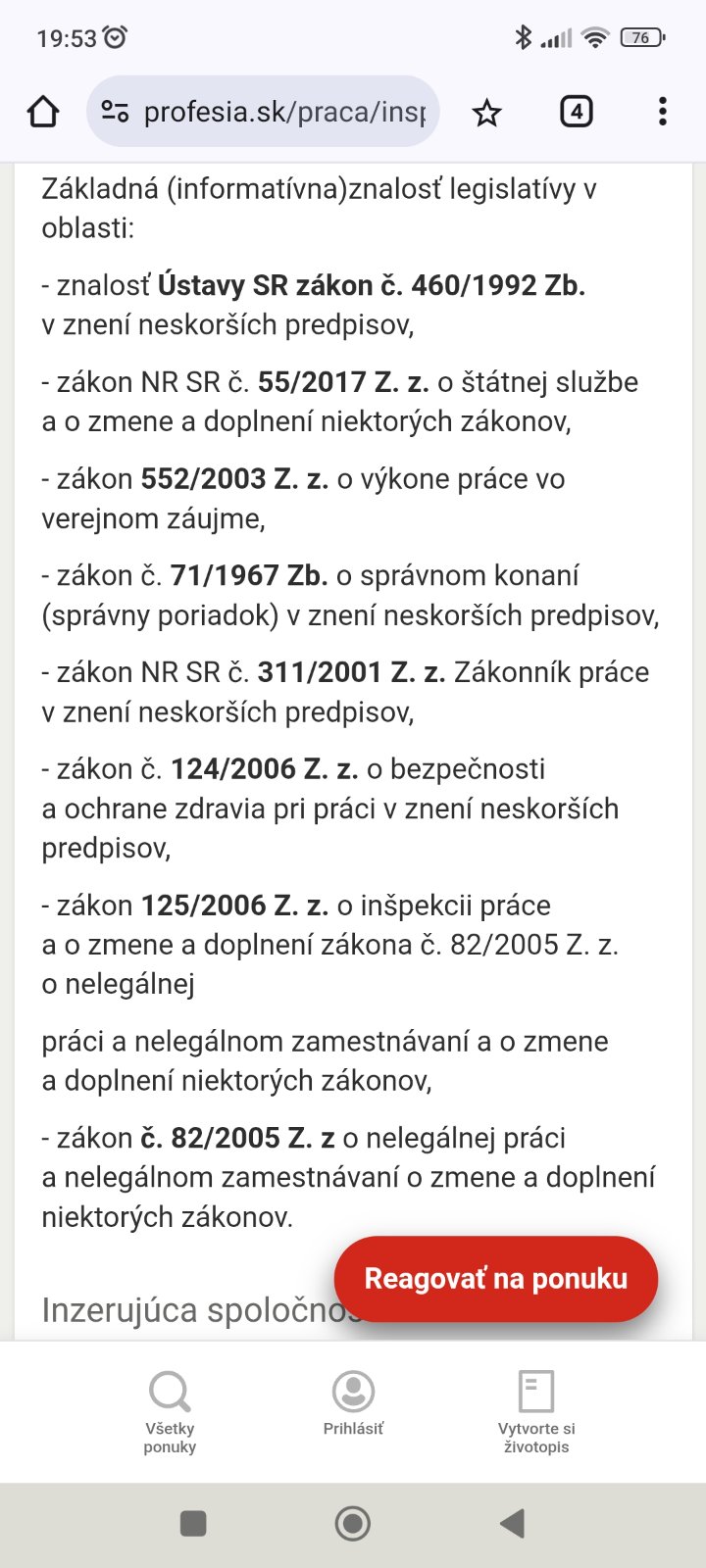
Task: Tap the system back button
Action: [x=512, y=1523]
